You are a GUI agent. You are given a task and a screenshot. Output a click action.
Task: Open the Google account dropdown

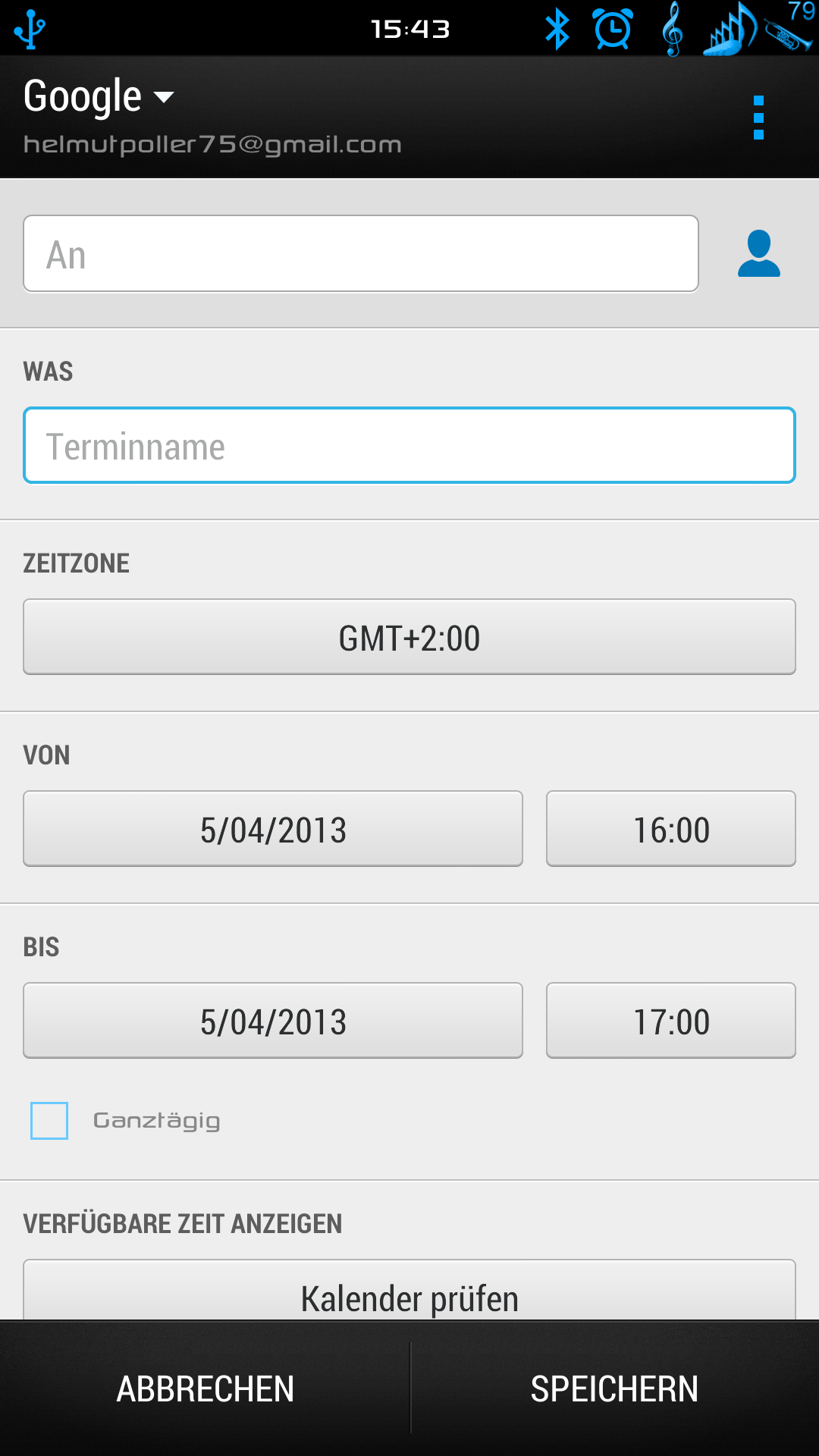[x=99, y=97]
